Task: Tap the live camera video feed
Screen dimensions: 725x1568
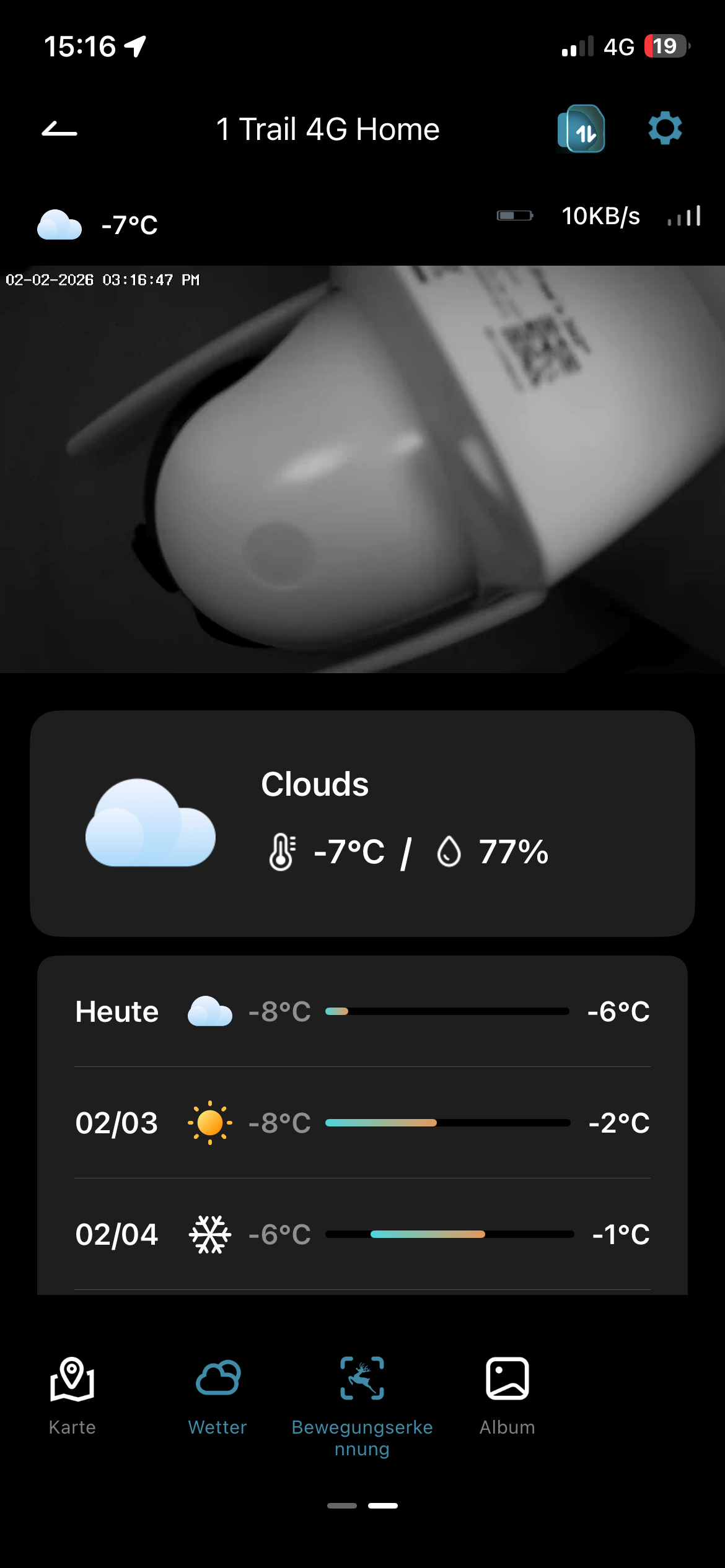Action: [362, 469]
